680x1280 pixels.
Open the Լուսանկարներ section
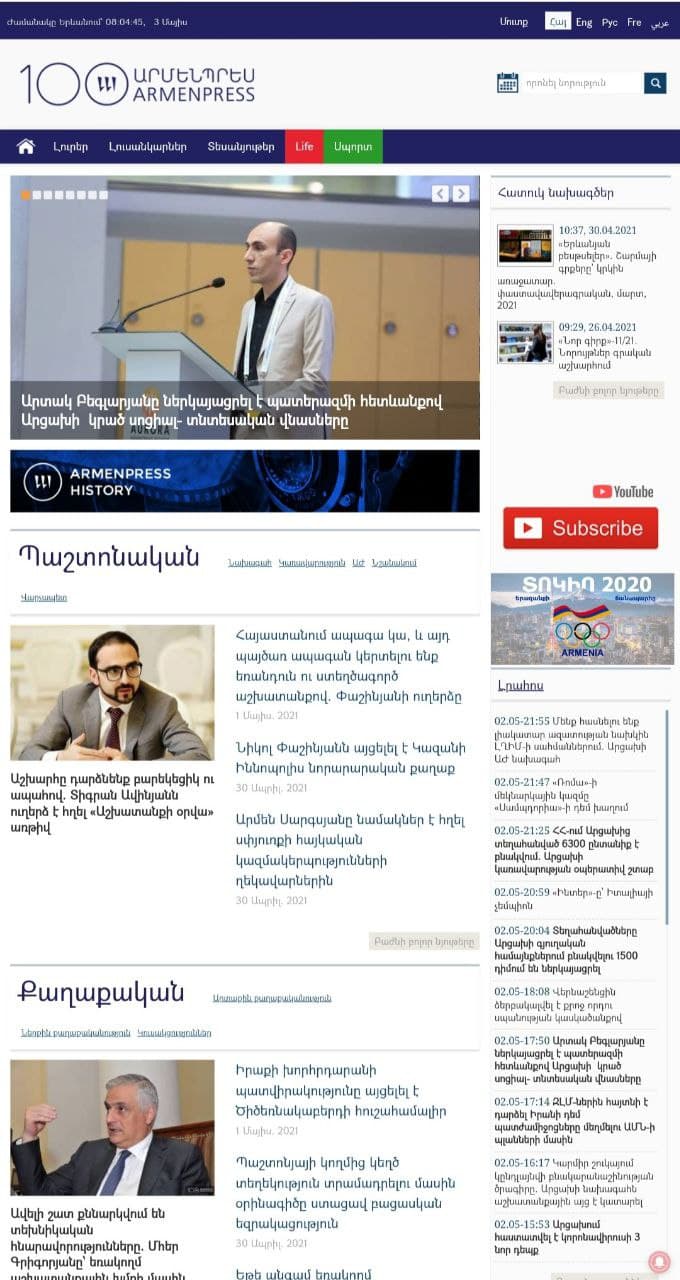coord(147,147)
